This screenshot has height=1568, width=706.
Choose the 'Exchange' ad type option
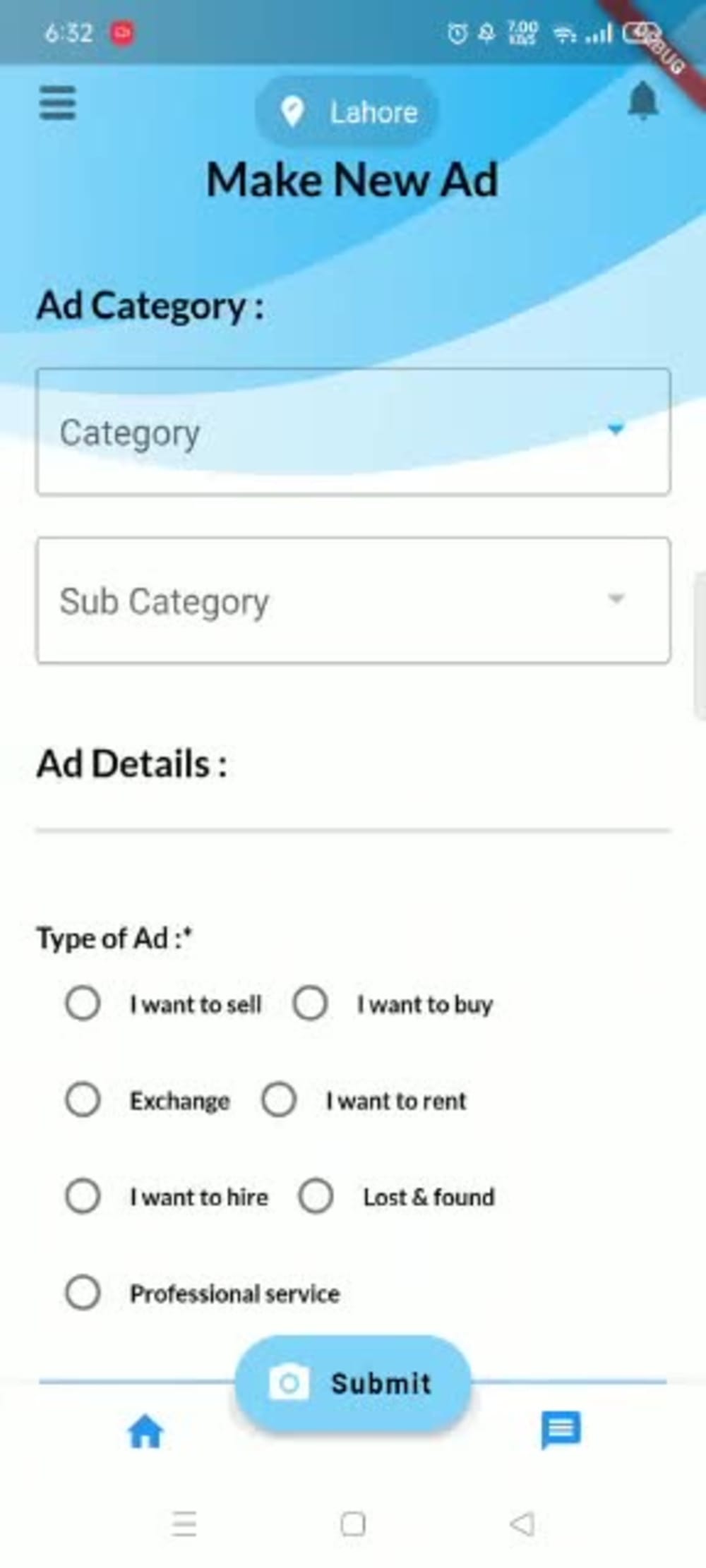click(x=82, y=1100)
